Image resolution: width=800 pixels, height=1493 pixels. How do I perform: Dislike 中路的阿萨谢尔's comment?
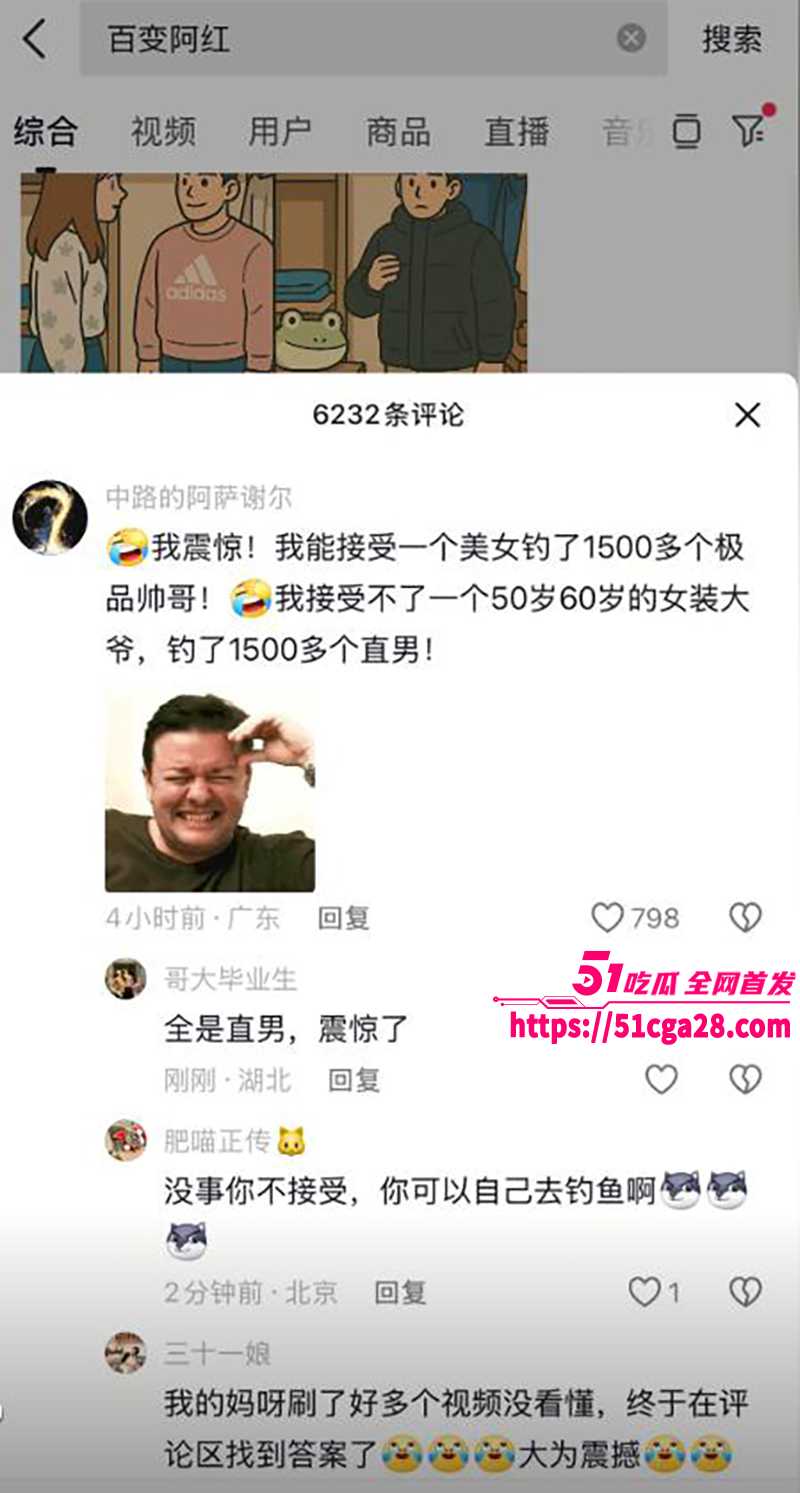tap(745, 918)
